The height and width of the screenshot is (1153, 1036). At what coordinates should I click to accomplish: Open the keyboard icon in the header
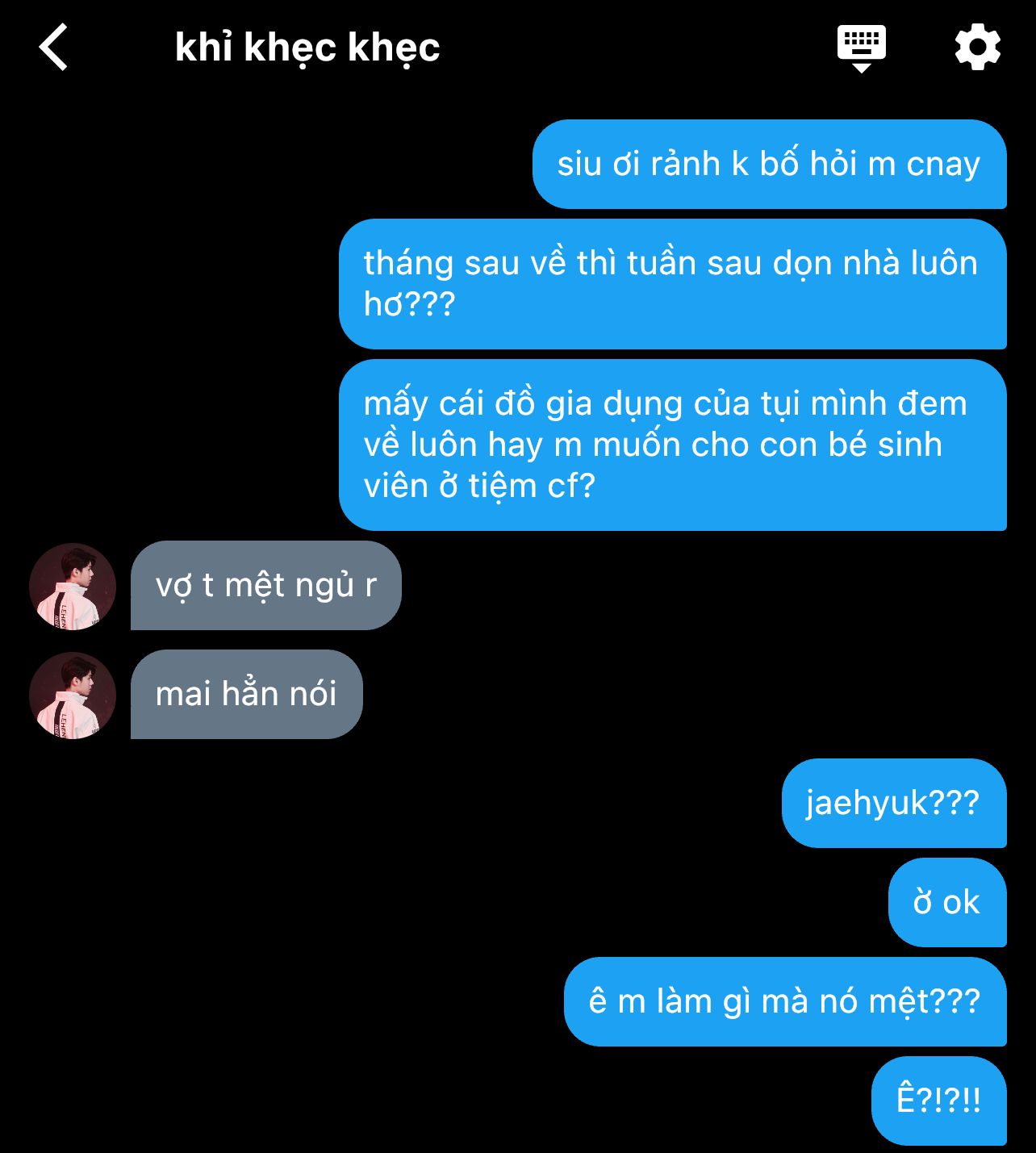pyautogui.click(x=861, y=47)
